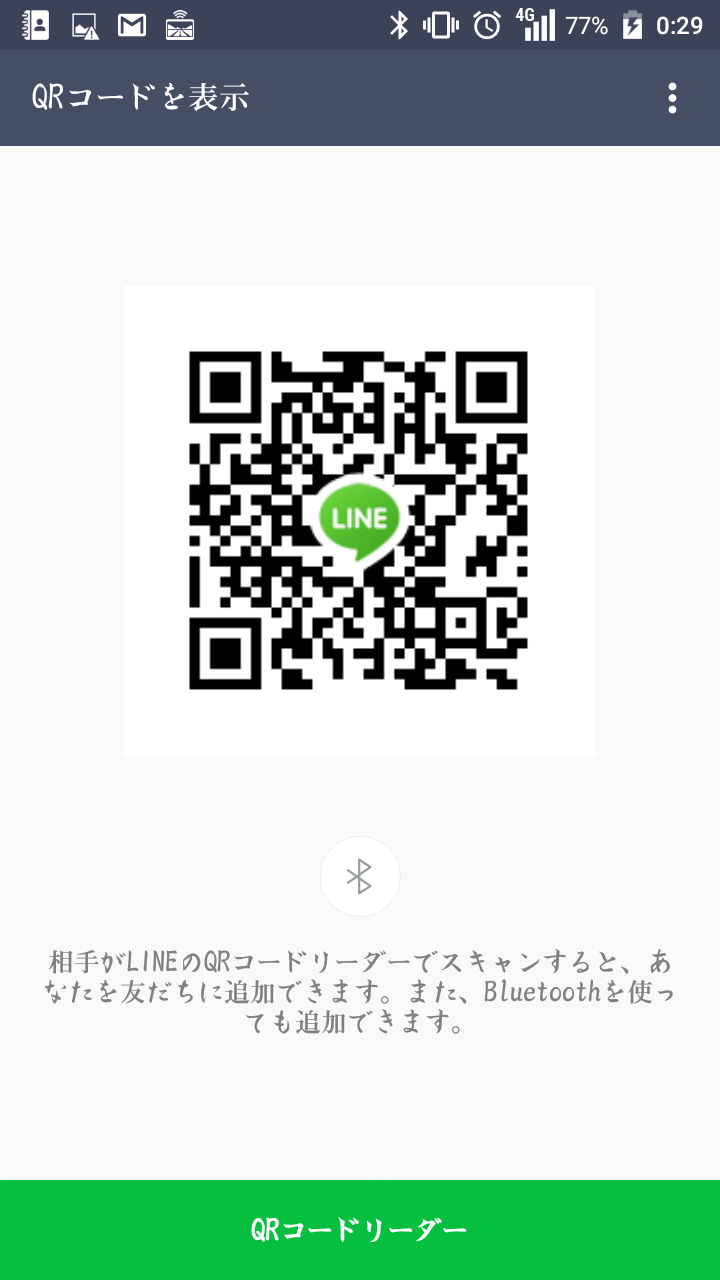Open the overflow menu
The height and width of the screenshot is (1280, 720).
tap(672, 98)
